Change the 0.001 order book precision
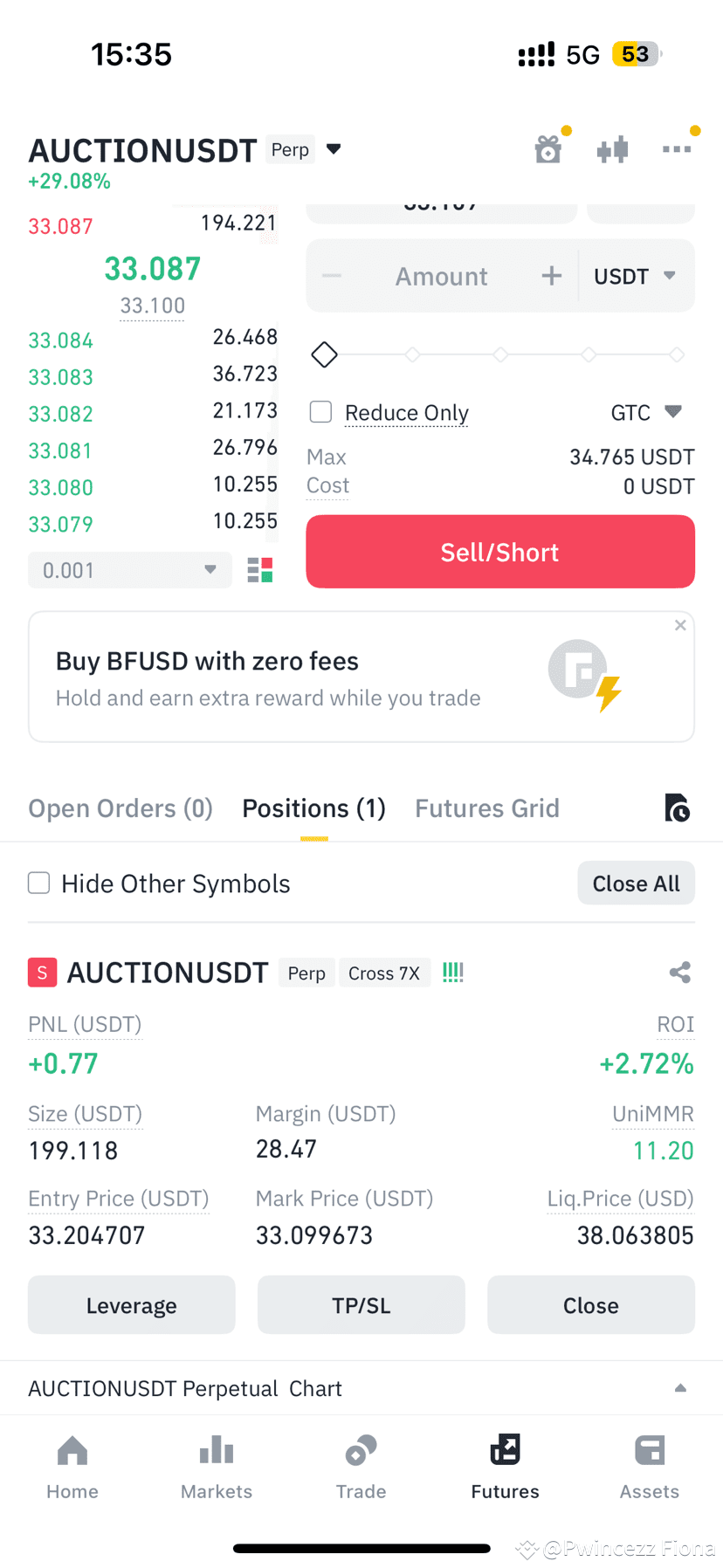 130,570
